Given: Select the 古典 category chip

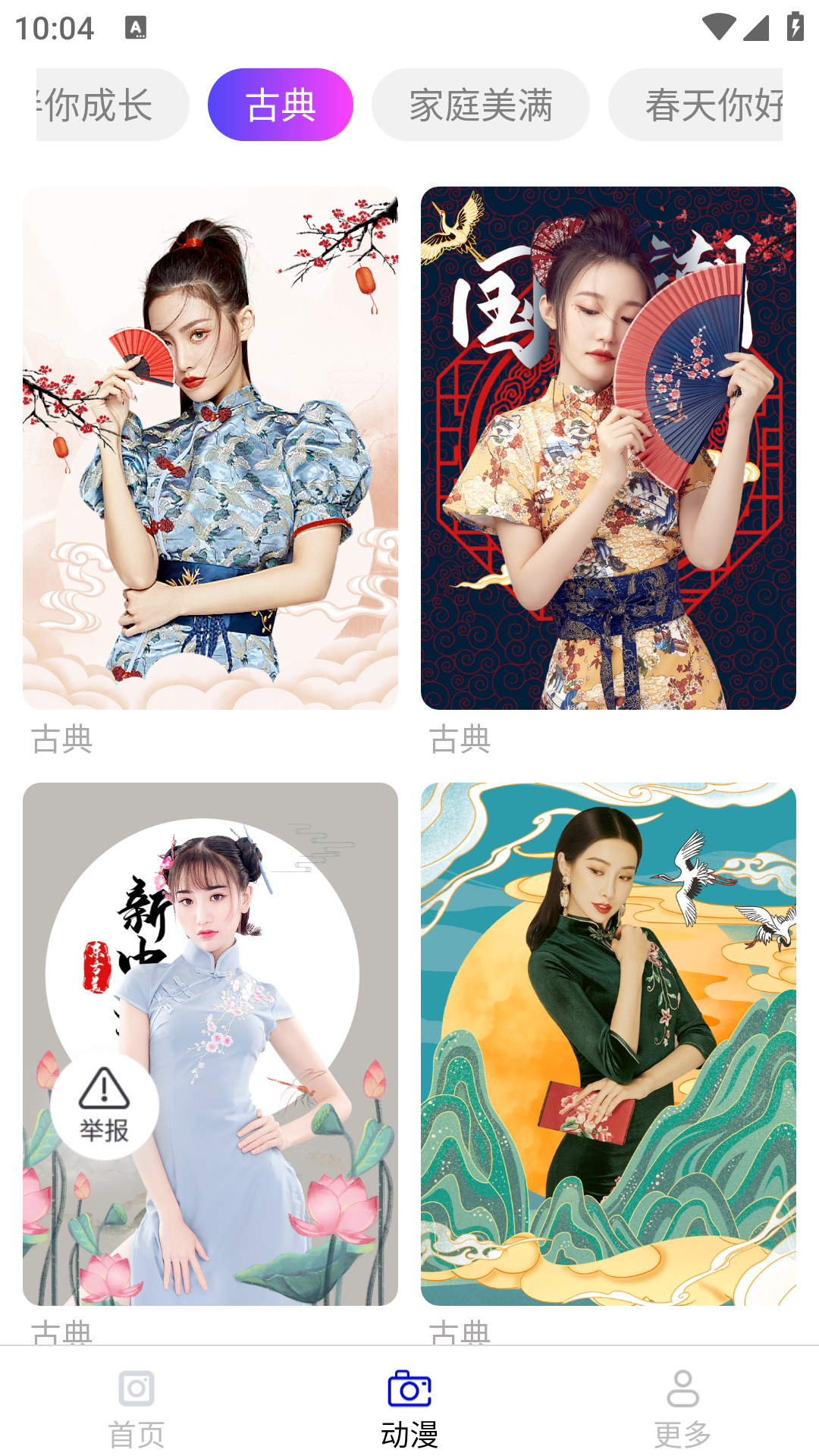Looking at the screenshot, I should pos(280,105).
